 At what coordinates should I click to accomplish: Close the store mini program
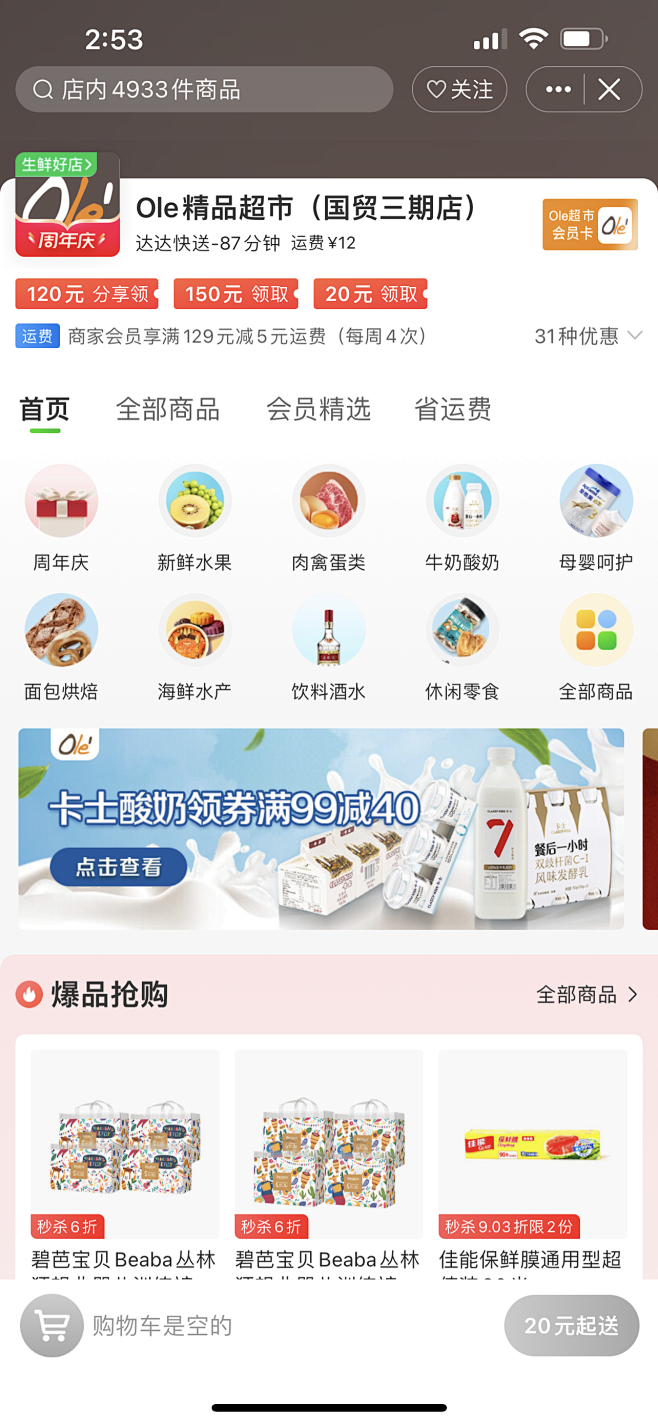point(609,90)
